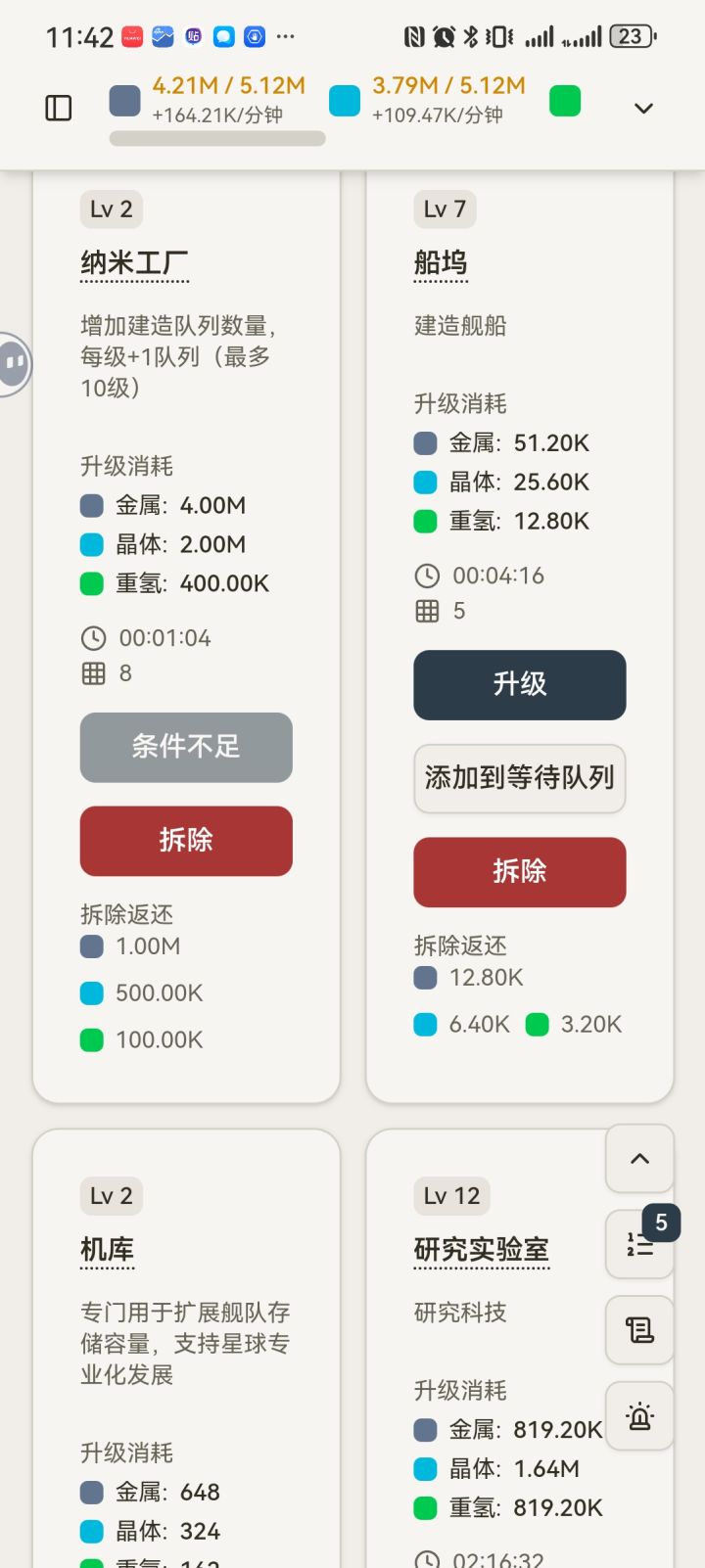
Task: Open the alarm notifications icon
Action: tap(638, 1417)
